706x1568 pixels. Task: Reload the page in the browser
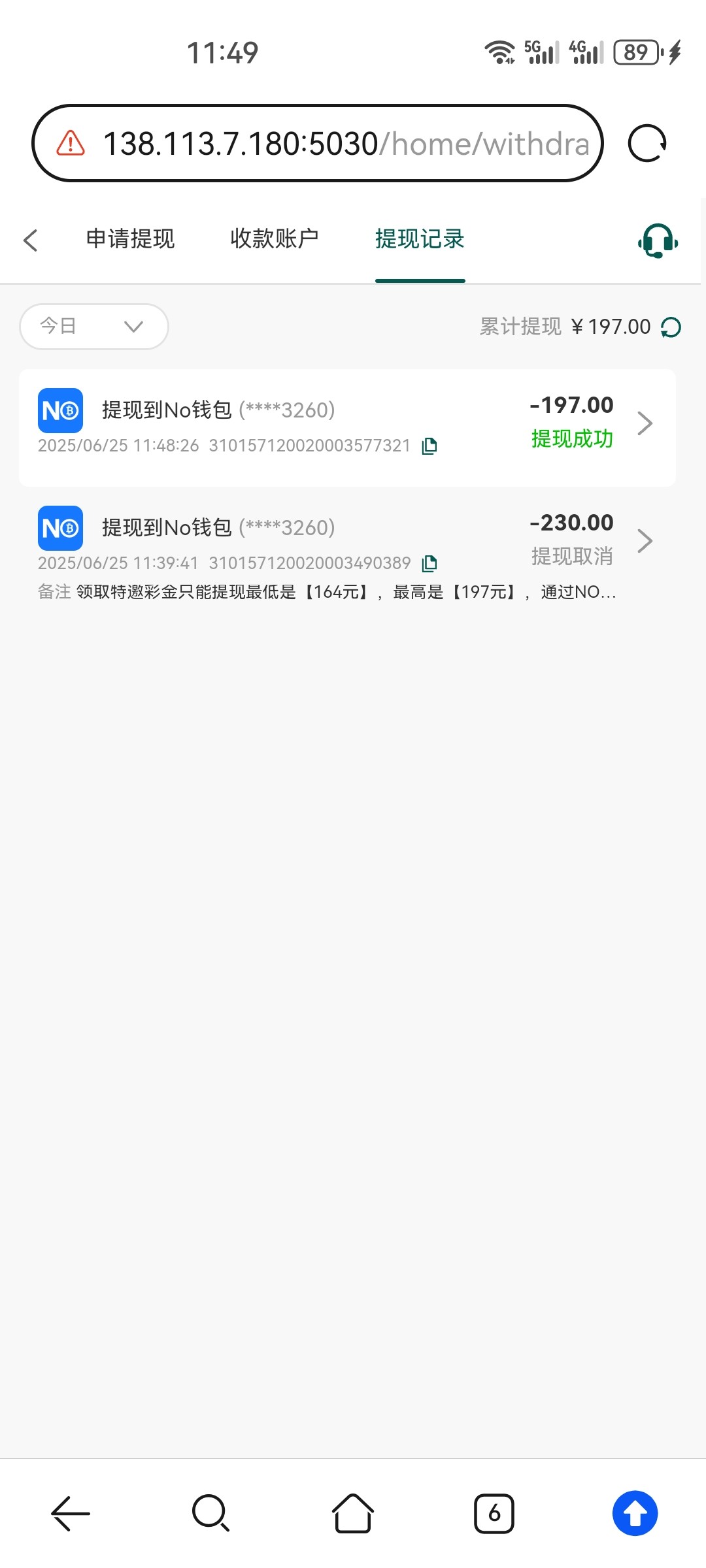[647, 143]
